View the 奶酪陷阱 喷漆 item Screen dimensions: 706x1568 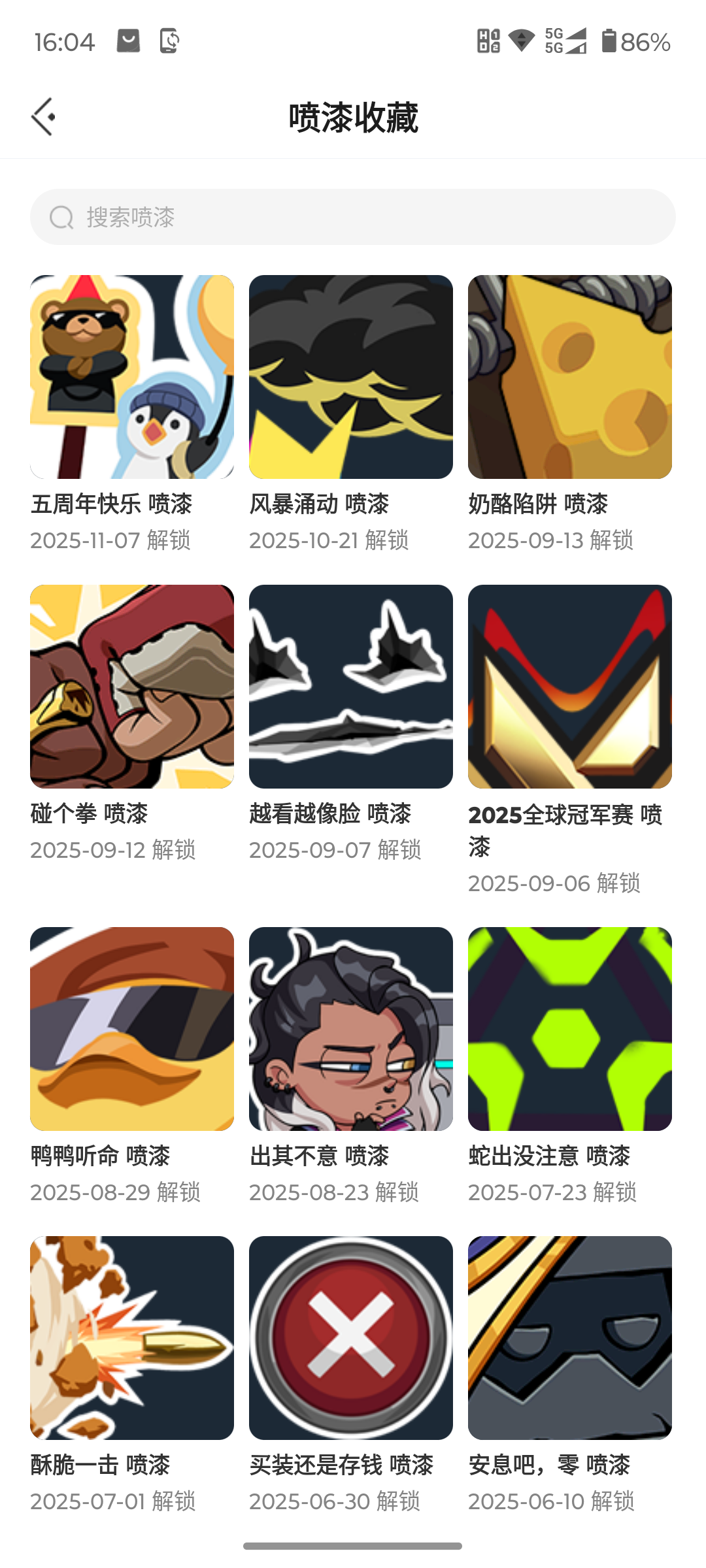570,377
